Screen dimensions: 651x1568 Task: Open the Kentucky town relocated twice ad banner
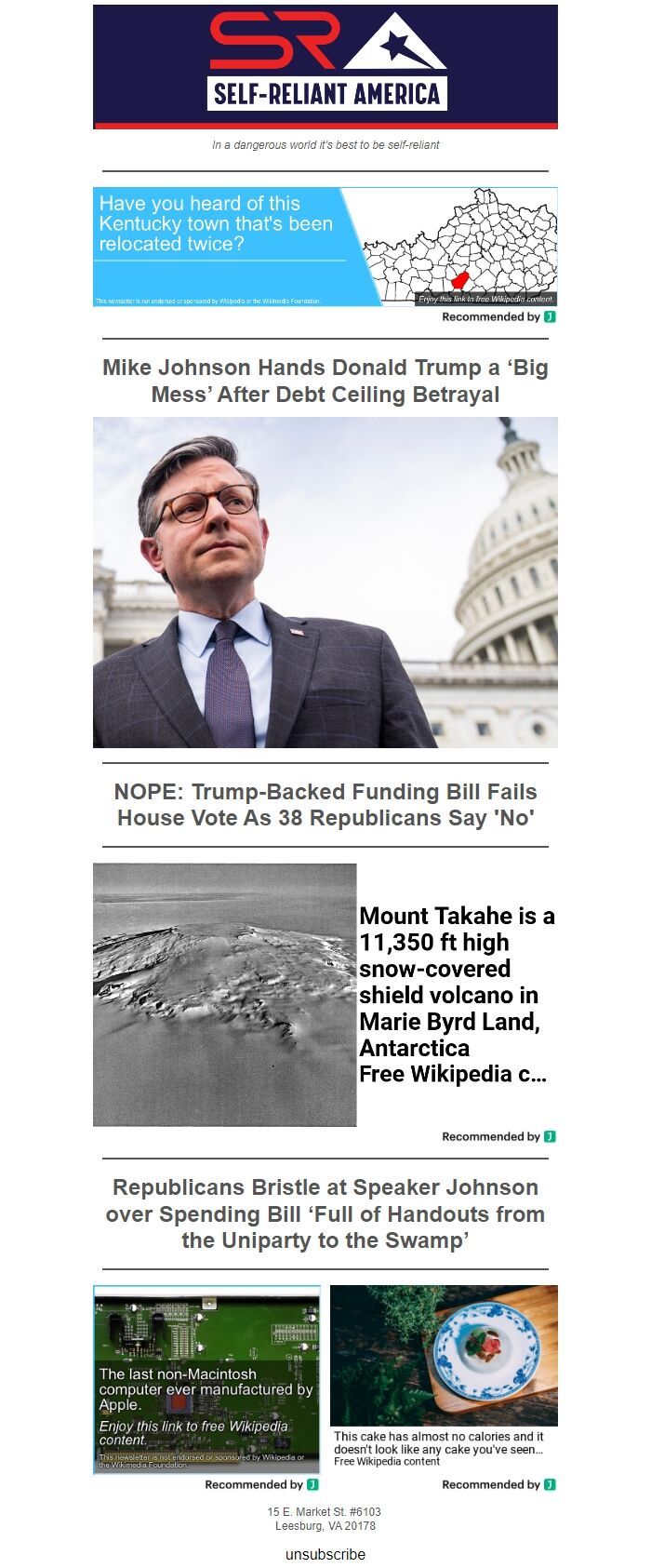pos(325,247)
